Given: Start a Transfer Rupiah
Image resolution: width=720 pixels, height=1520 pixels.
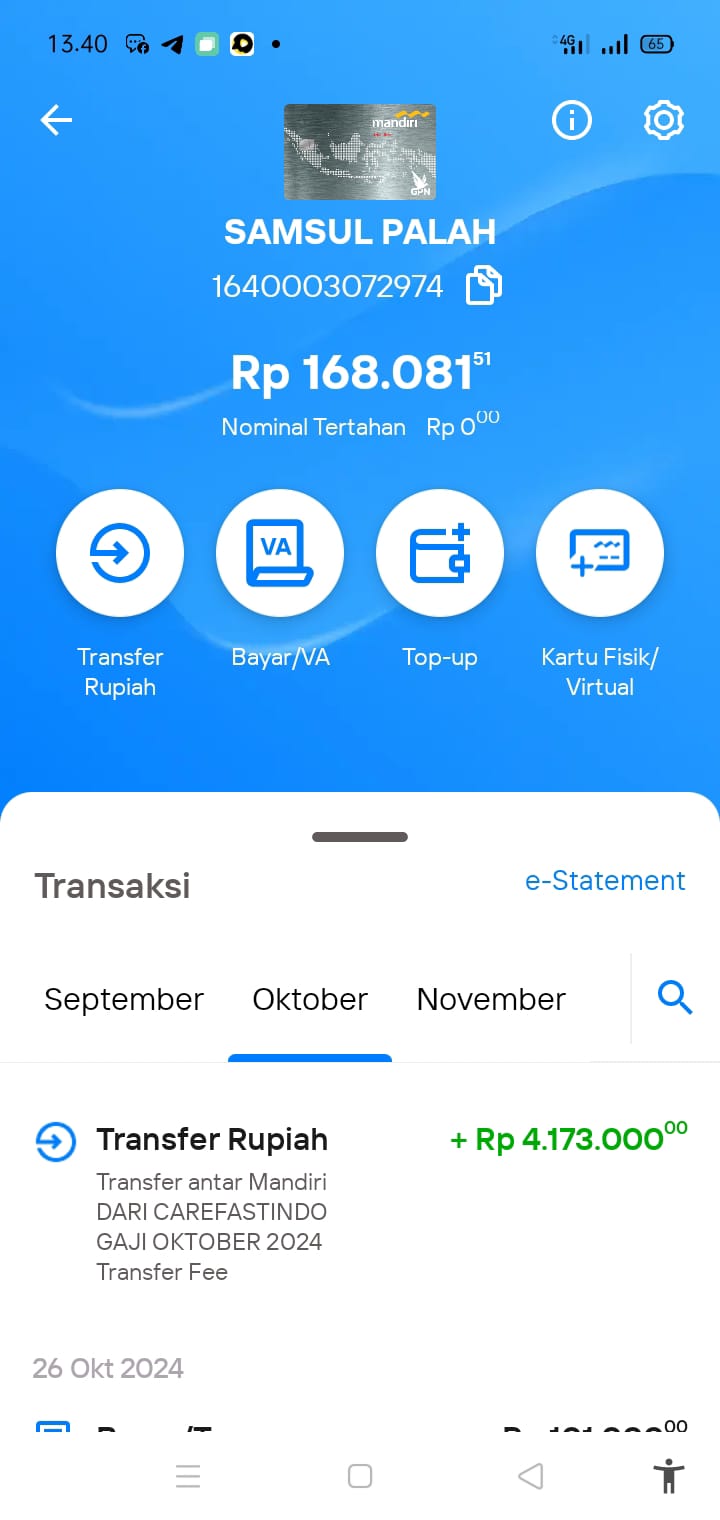Looking at the screenshot, I should [x=120, y=553].
